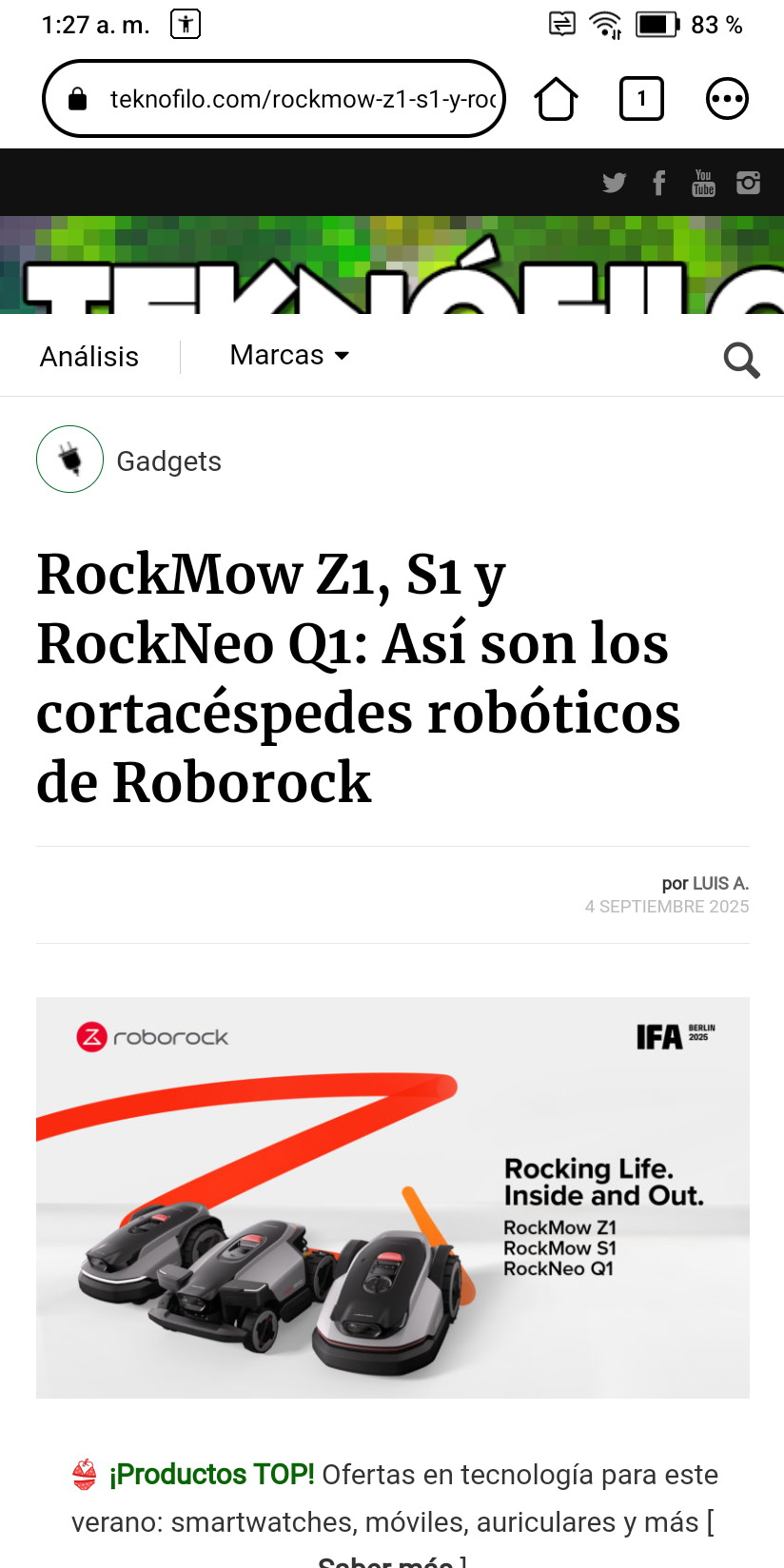
Task: Expand the Marcas dropdown
Action: 290,355
